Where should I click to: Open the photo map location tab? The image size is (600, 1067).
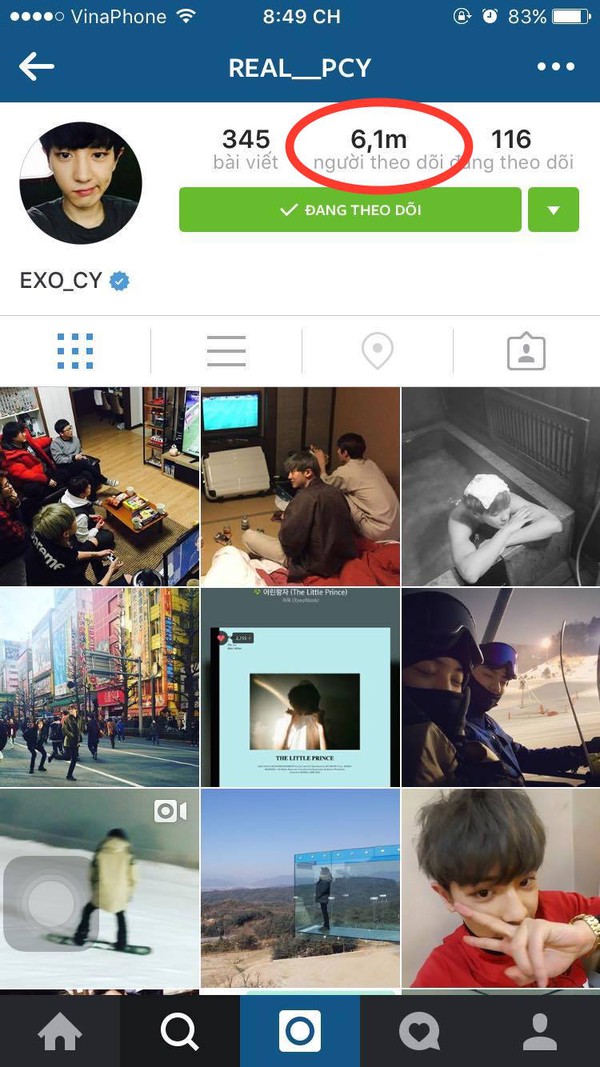pyautogui.click(x=377, y=352)
